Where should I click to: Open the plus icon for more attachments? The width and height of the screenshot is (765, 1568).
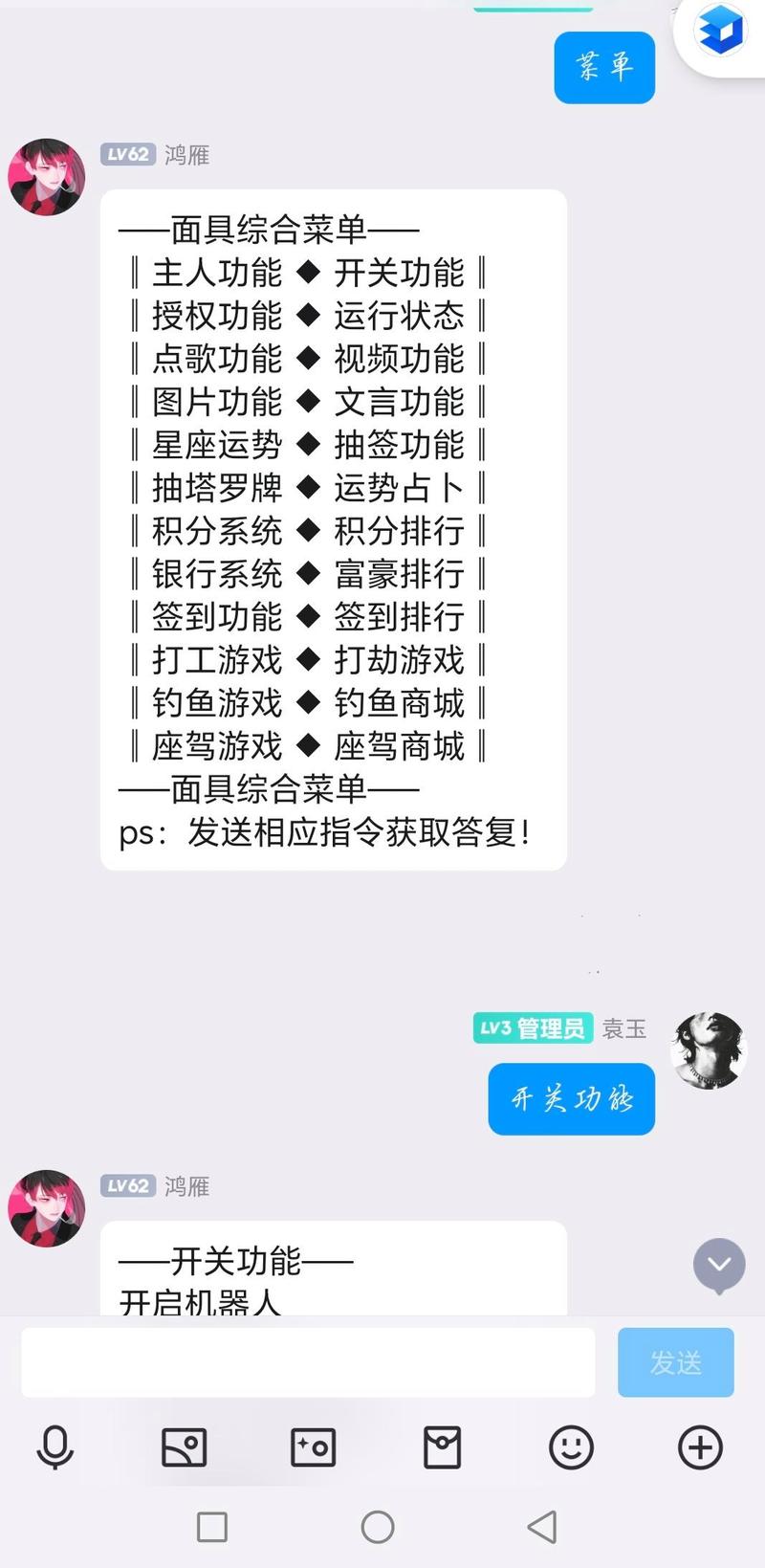click(700, 1447)
